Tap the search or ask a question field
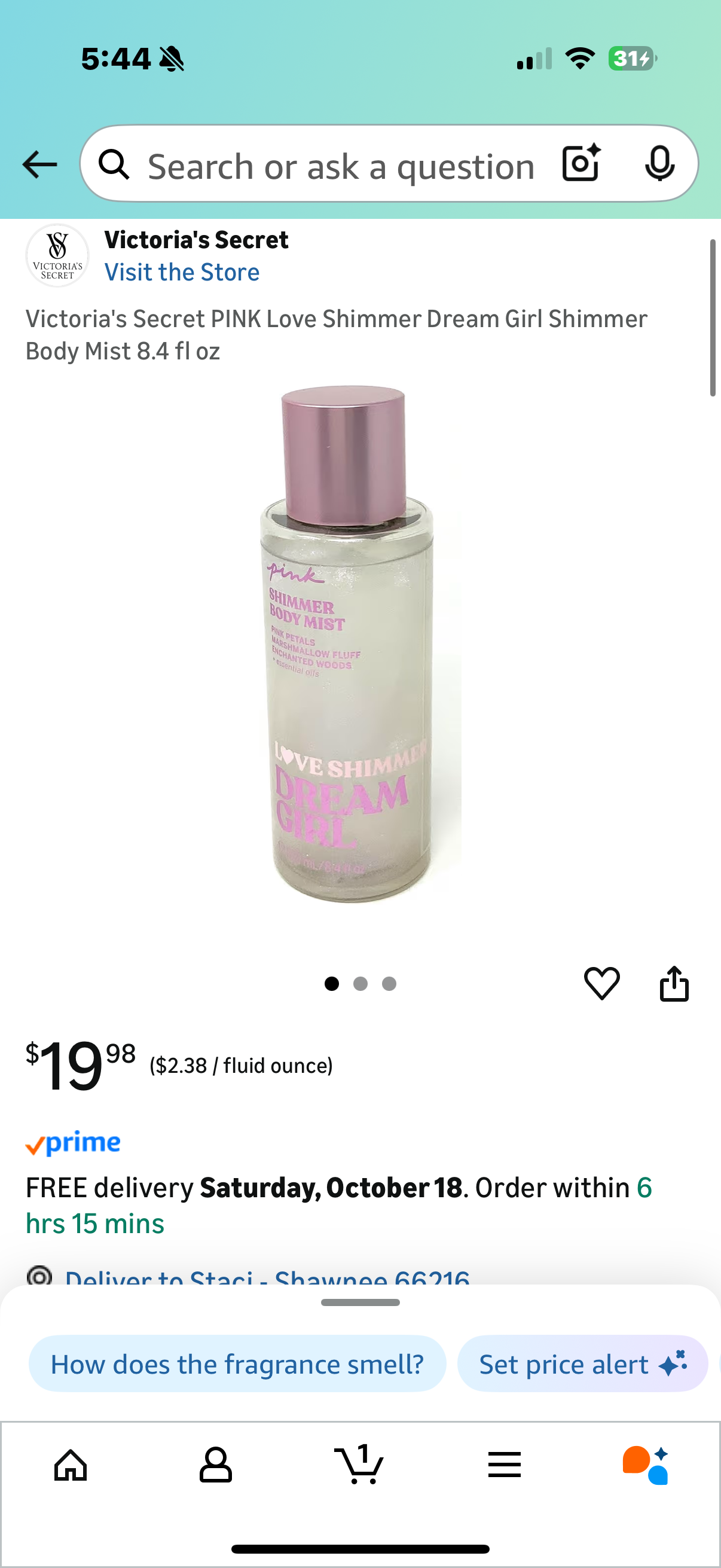 click(x=341, y=166)
